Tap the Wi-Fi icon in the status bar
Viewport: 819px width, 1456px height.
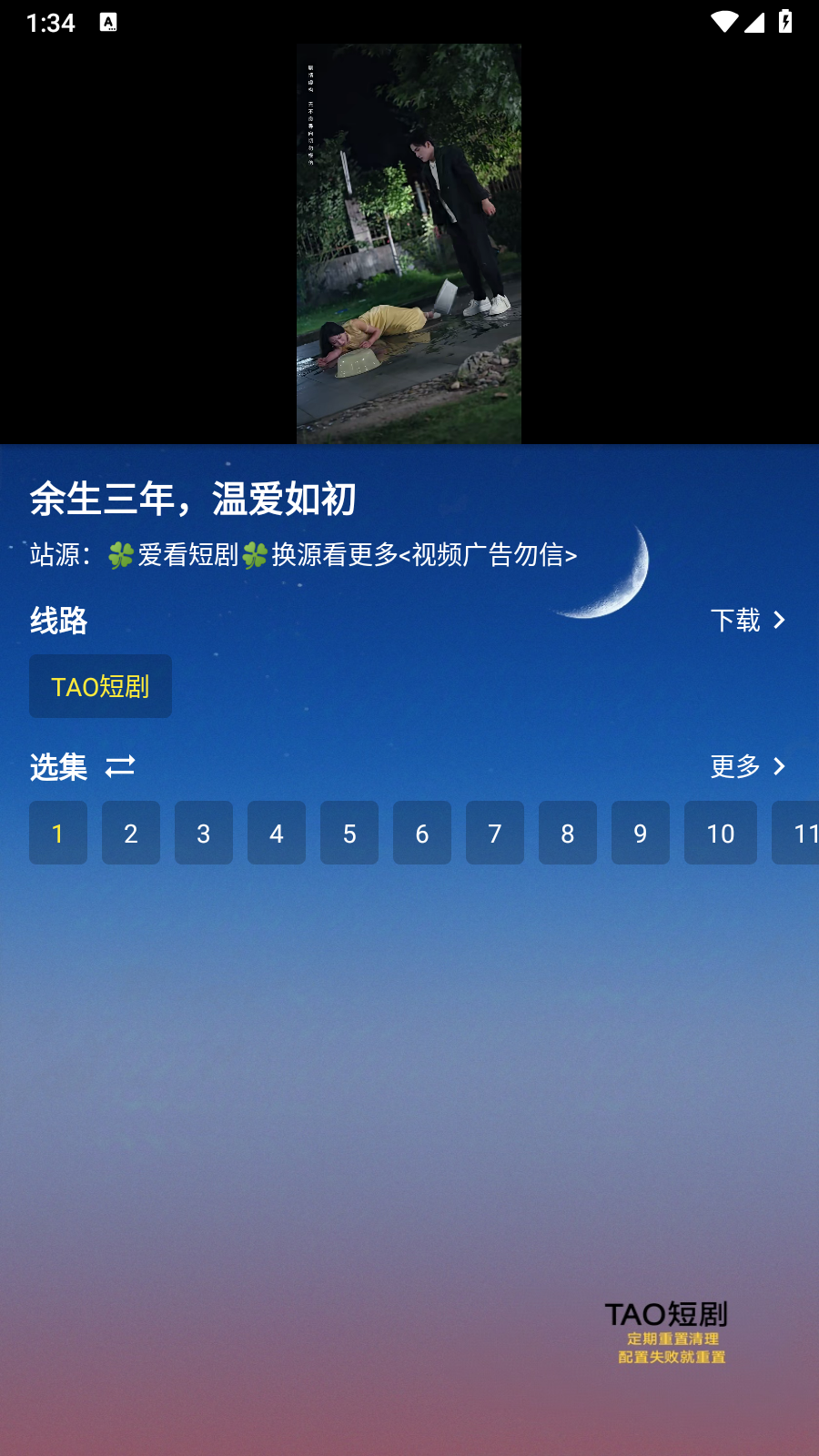tap(723, 24)
